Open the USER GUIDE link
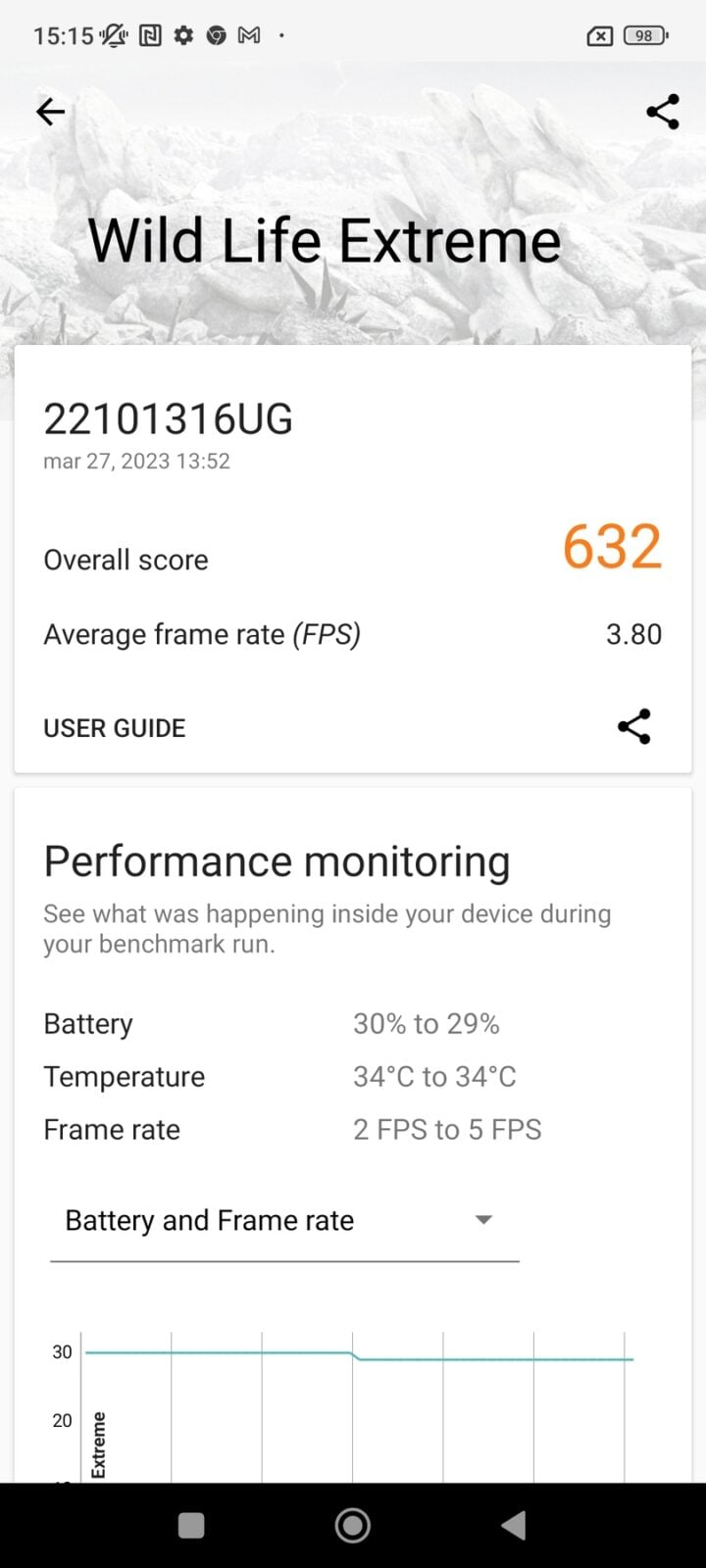The image size is (706, 1568). 115,728
